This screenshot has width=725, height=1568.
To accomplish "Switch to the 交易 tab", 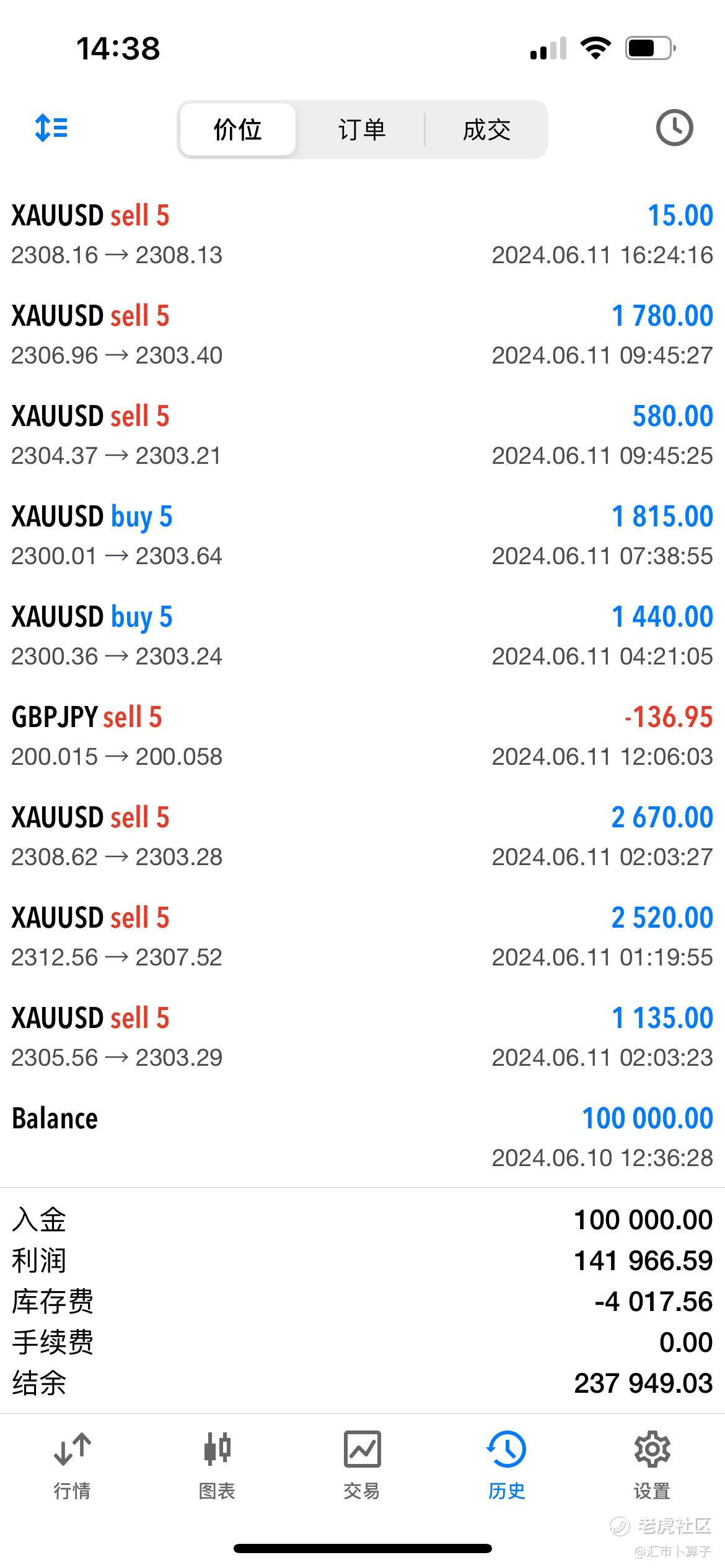I will tap(362, 1465).
